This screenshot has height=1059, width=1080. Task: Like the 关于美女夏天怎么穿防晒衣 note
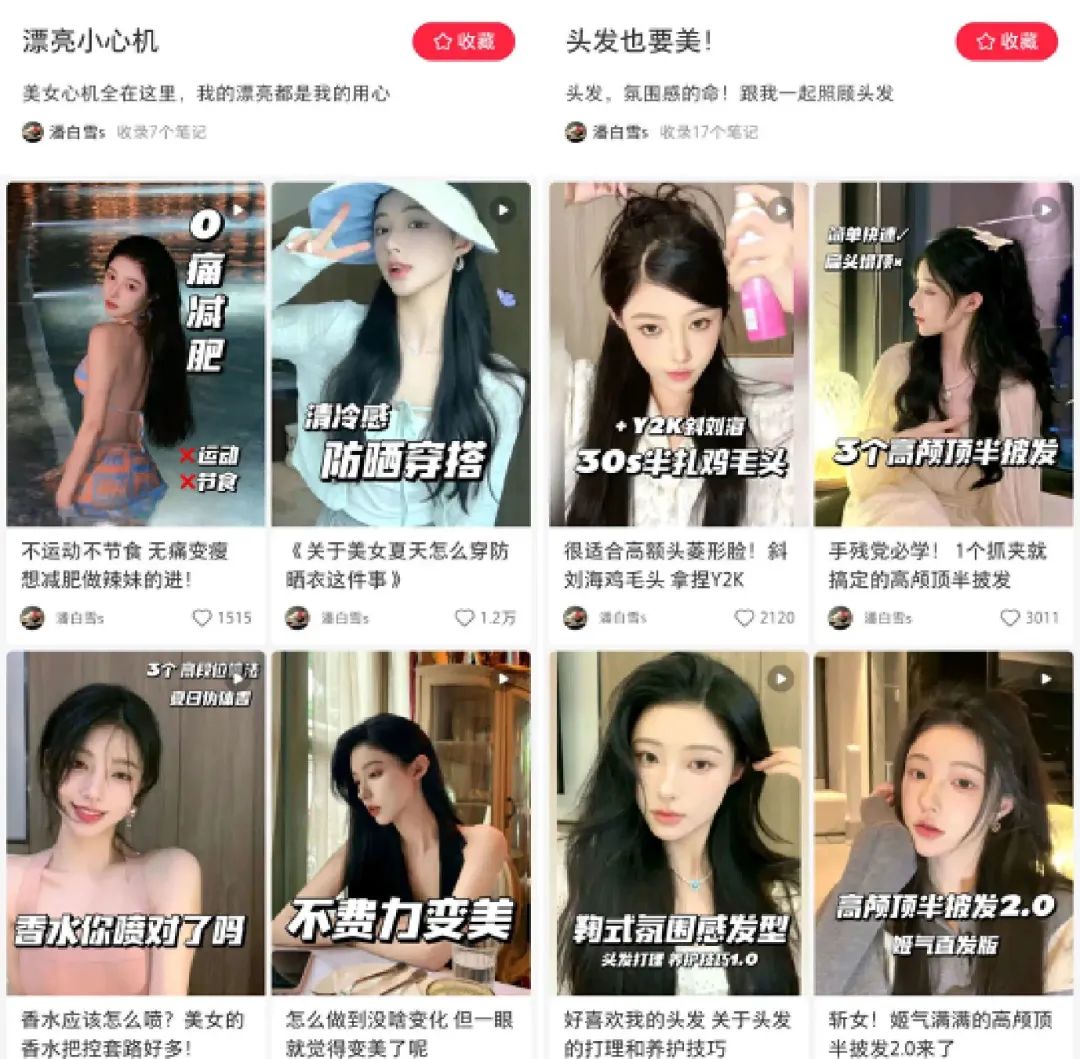pyautogui.click(x=465, y=618)
